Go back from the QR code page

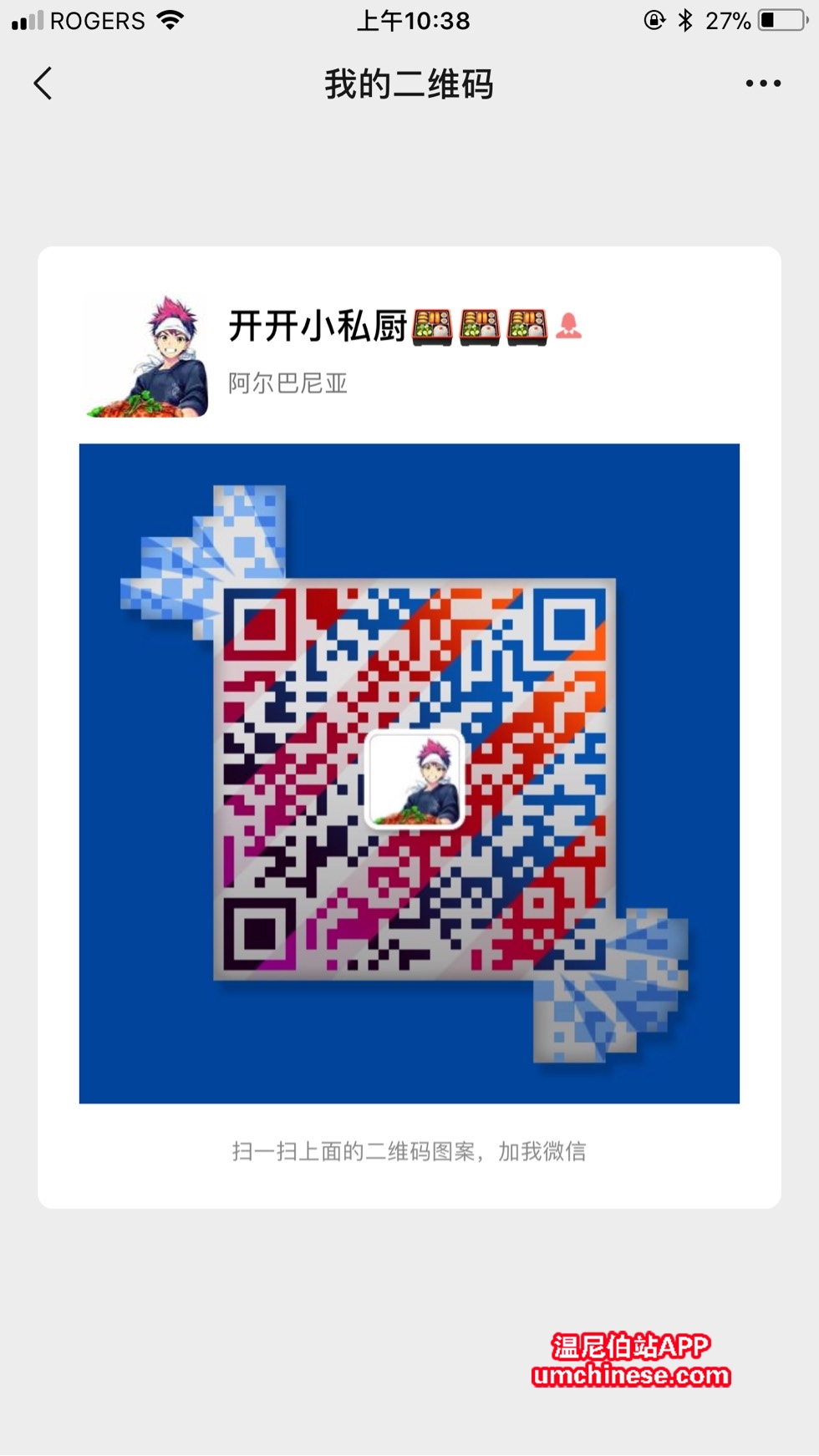pos(43,84)
